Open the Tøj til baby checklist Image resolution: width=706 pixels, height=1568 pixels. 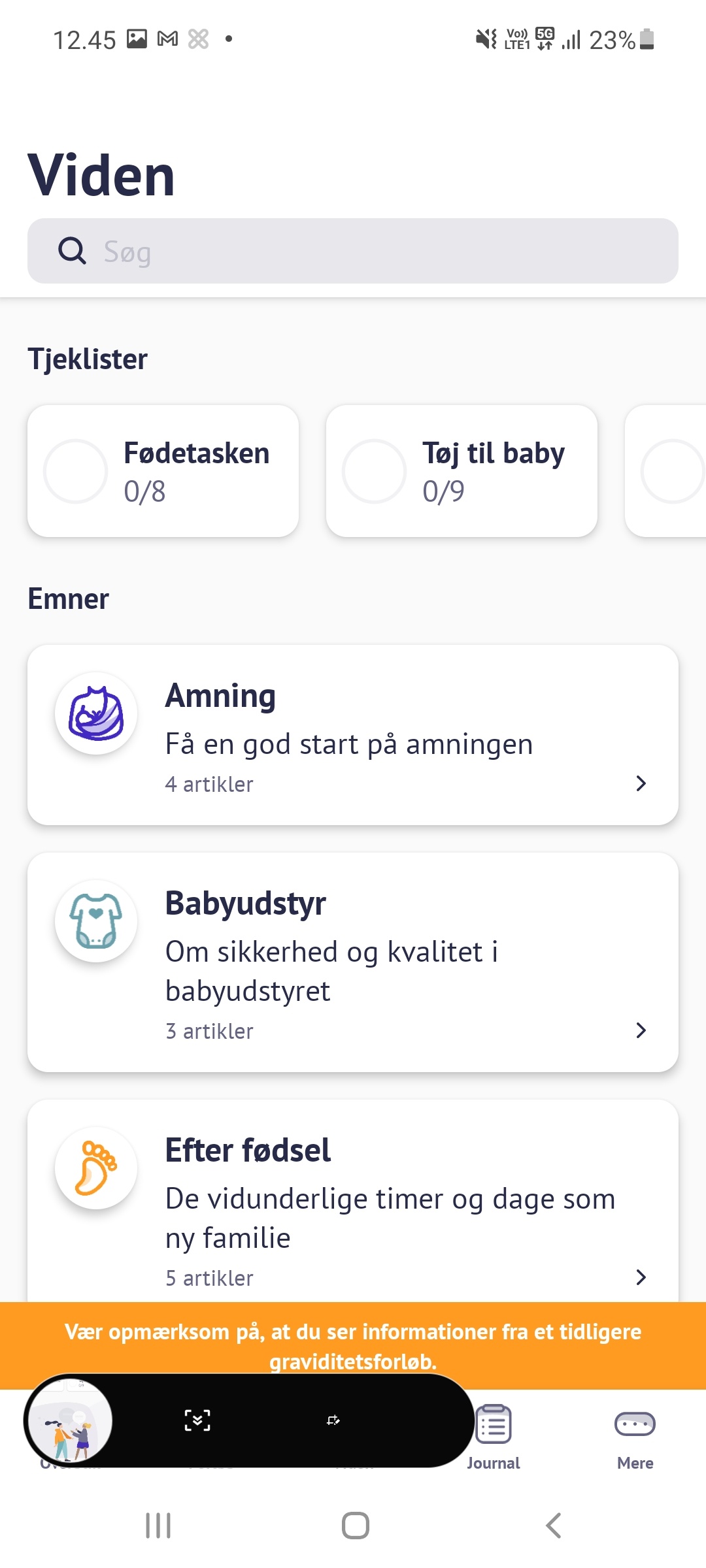[462, 471]
